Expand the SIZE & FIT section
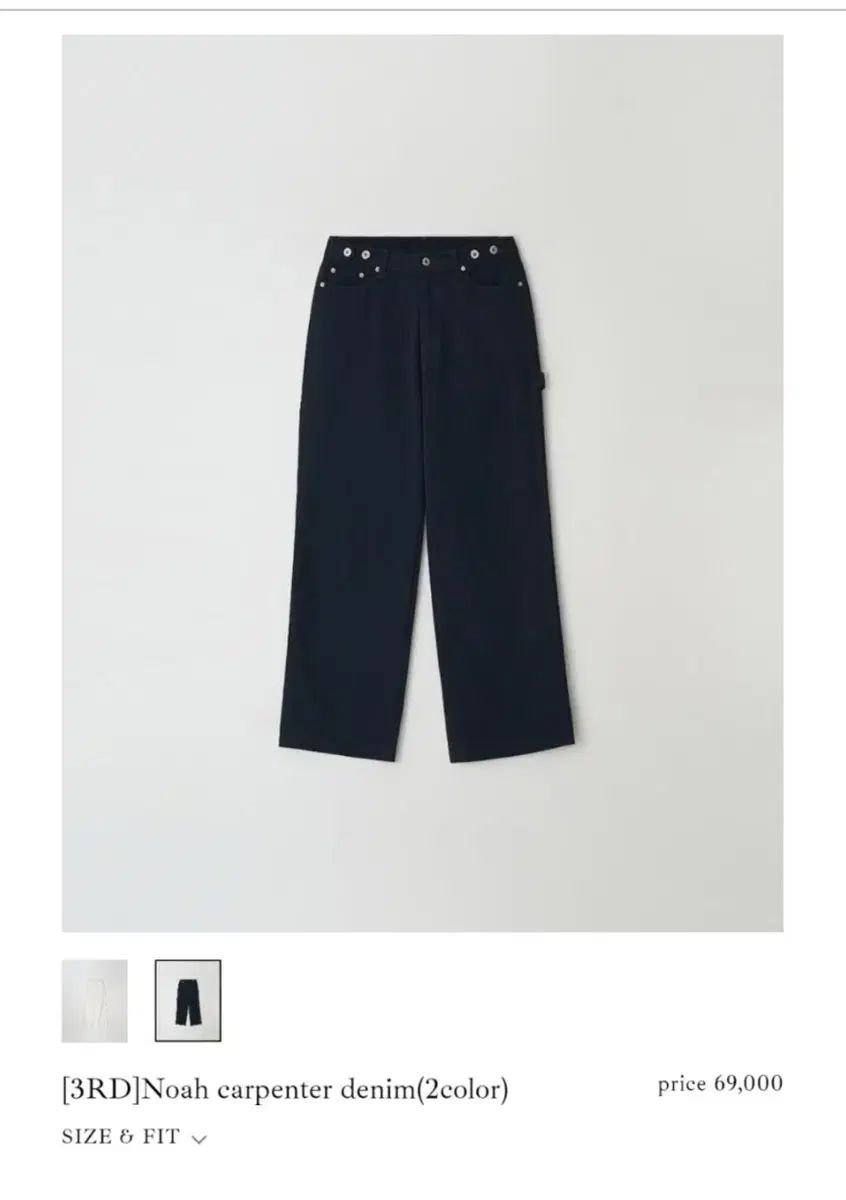 coord(134,1137)
